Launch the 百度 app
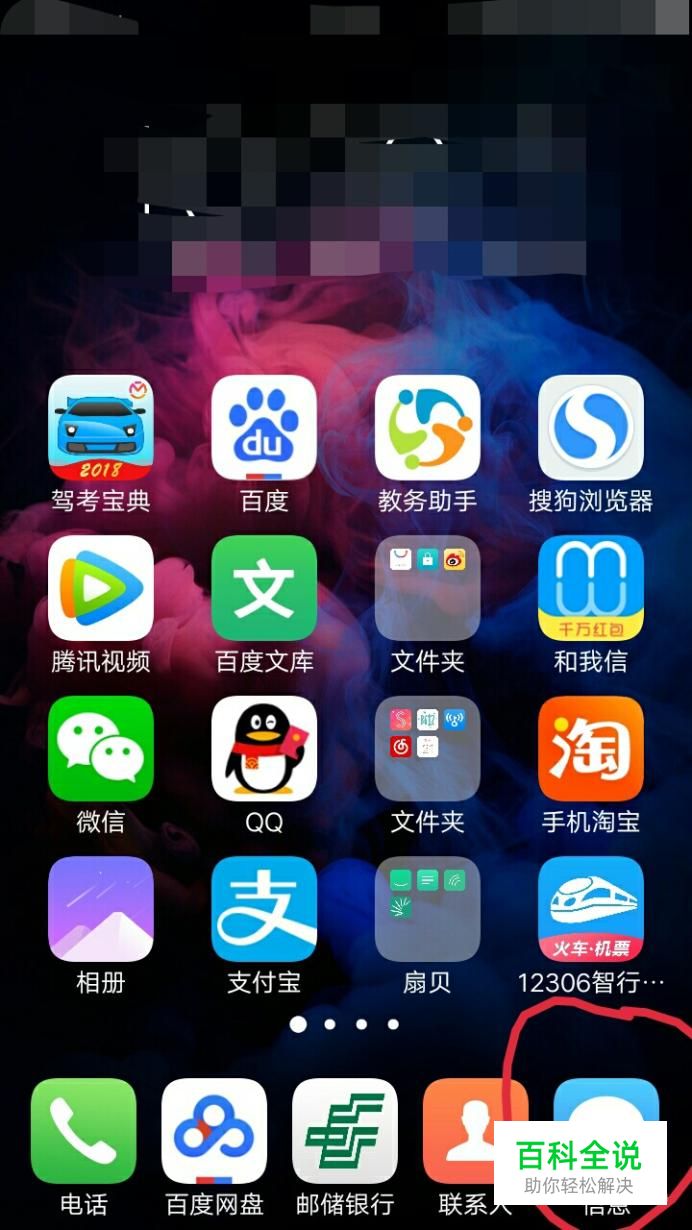692x1230 pixels. click(x=264, y=428)
